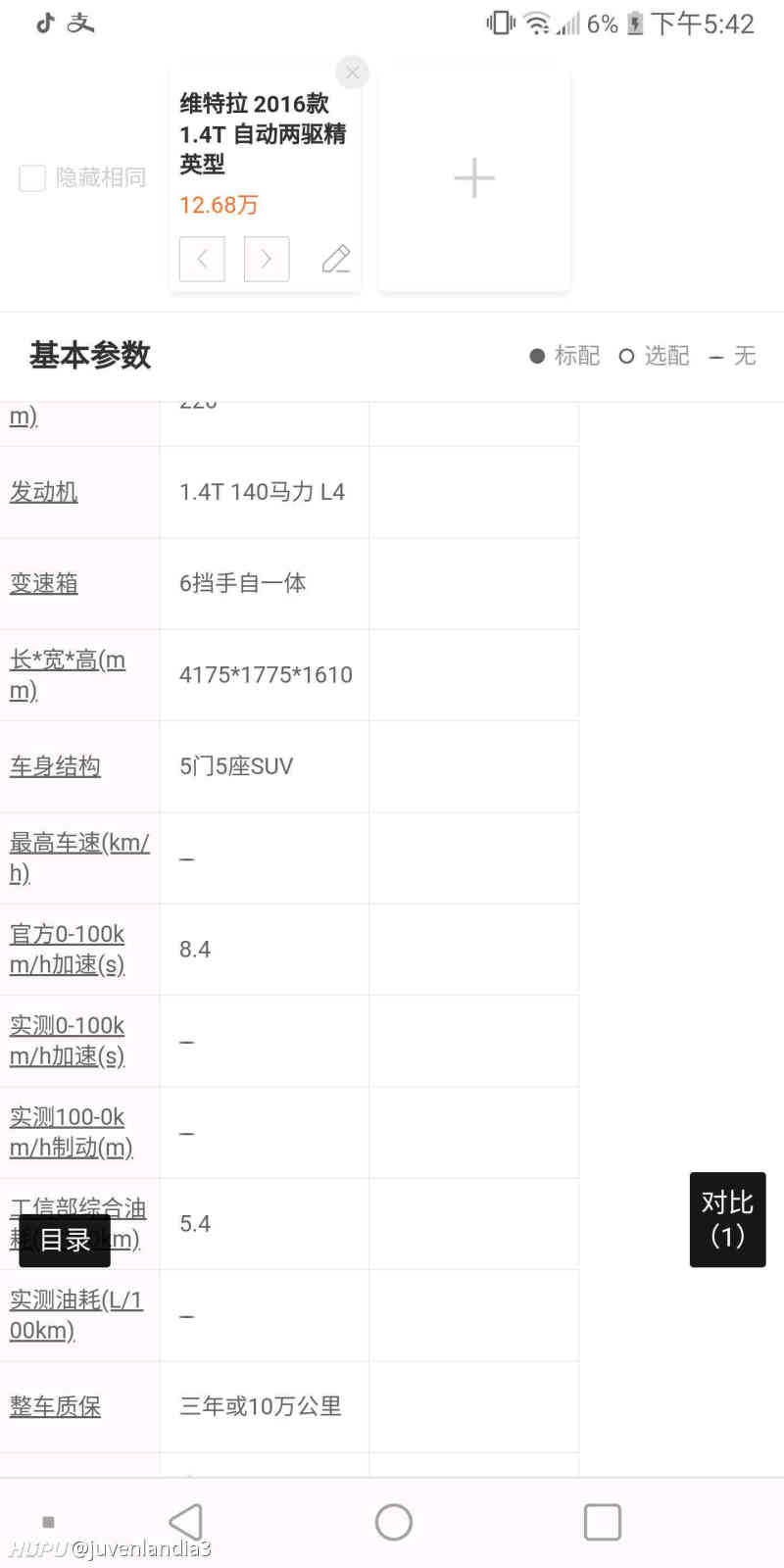Image resolution: width=784 pixels, height=1568 pixels.
Task: Open the 实测油耗(L/100km) link
Action: pyautogui.click(x=75, y=1314)
